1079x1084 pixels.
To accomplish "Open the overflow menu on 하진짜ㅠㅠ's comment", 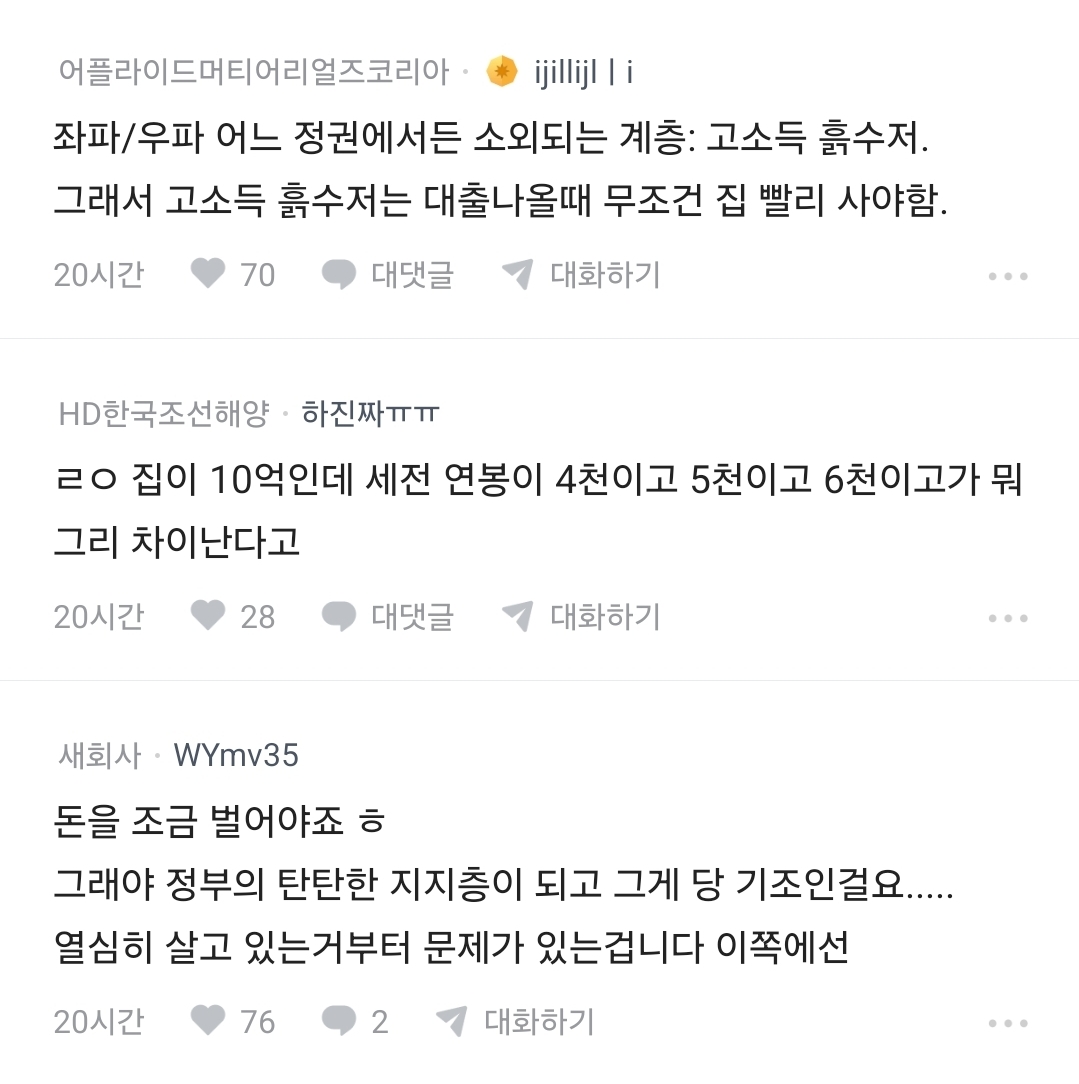I will click(1007, 619).
